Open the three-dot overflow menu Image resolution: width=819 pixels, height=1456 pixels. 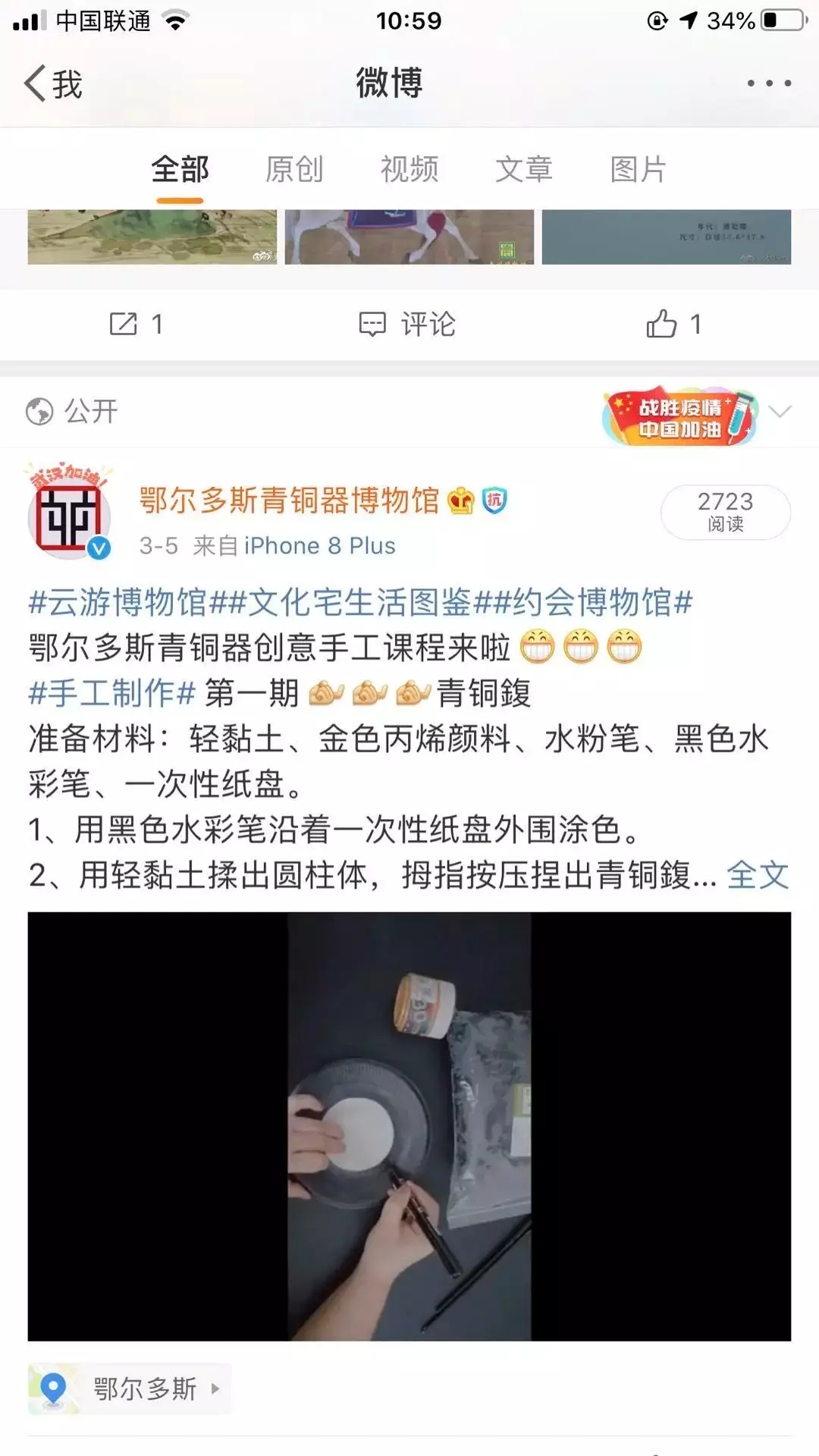pyautogui.click(x=768, y=83)
